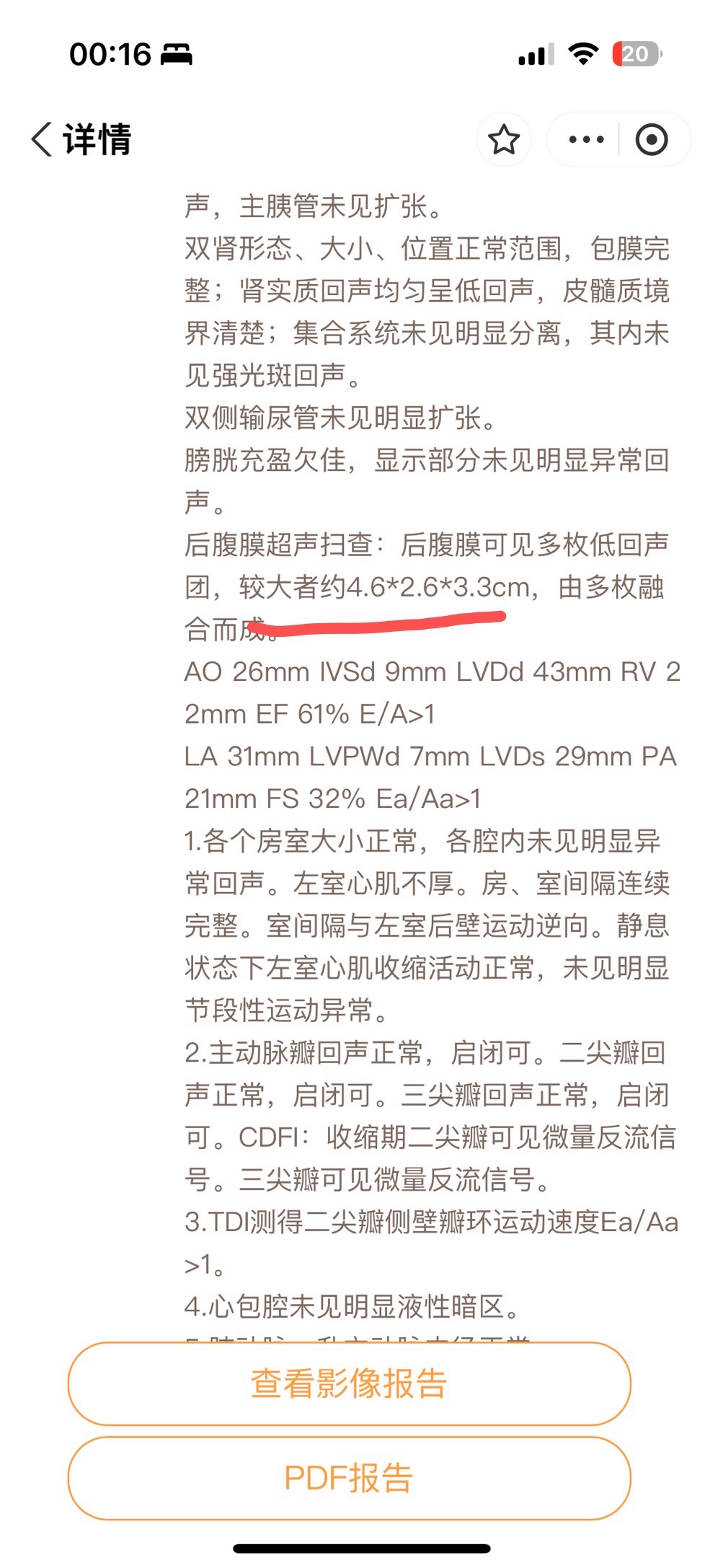Open the three-dot more options menu
The image size is (723, 1568).
coord(586,139)
